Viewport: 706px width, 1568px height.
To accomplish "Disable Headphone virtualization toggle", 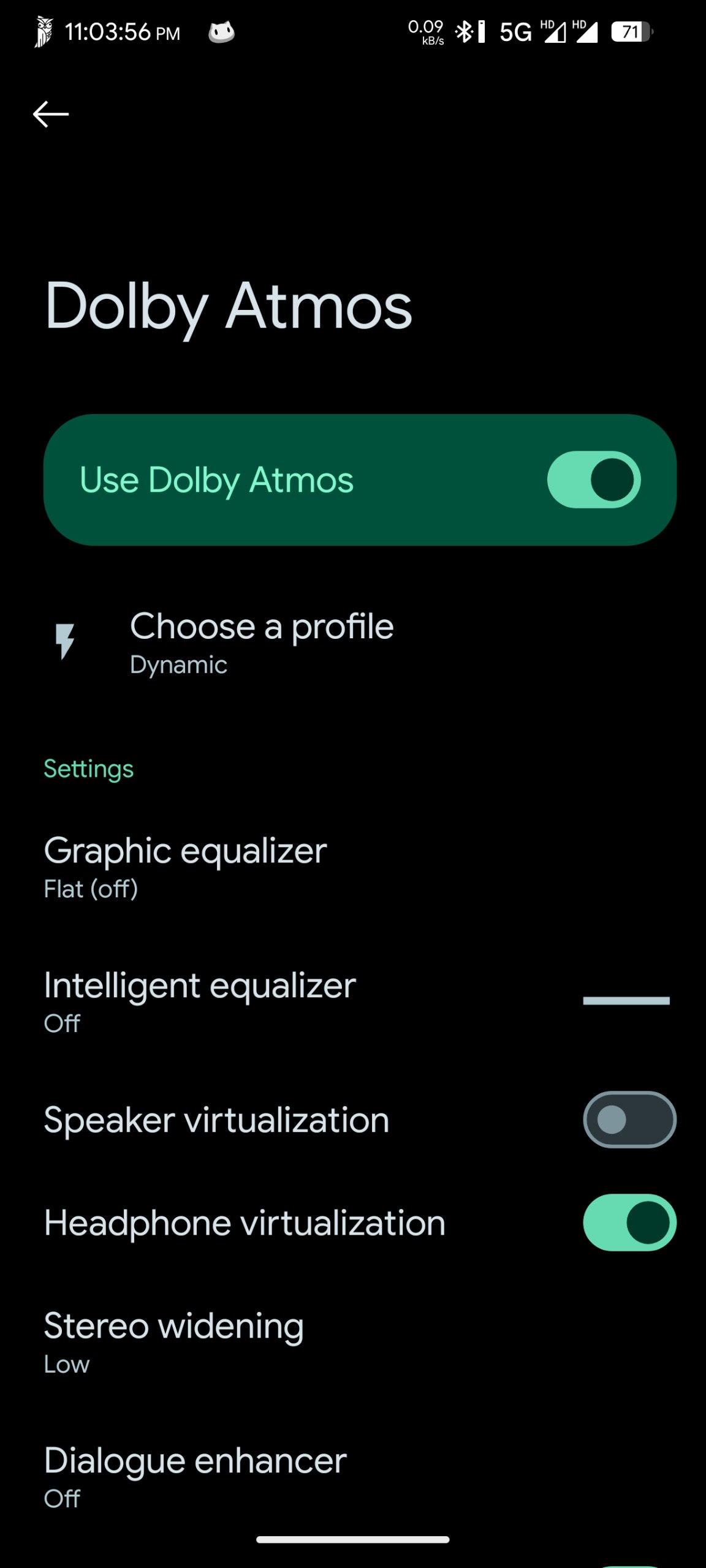I will click(x=629, y=1223).
